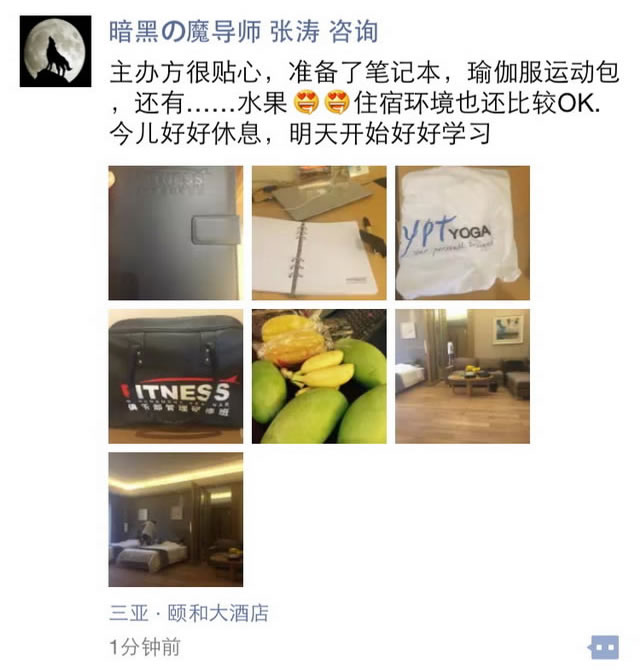This screenshot has width=640, height=670.
Task: Open the like and comment bubble button
Action: pos(603,646)
